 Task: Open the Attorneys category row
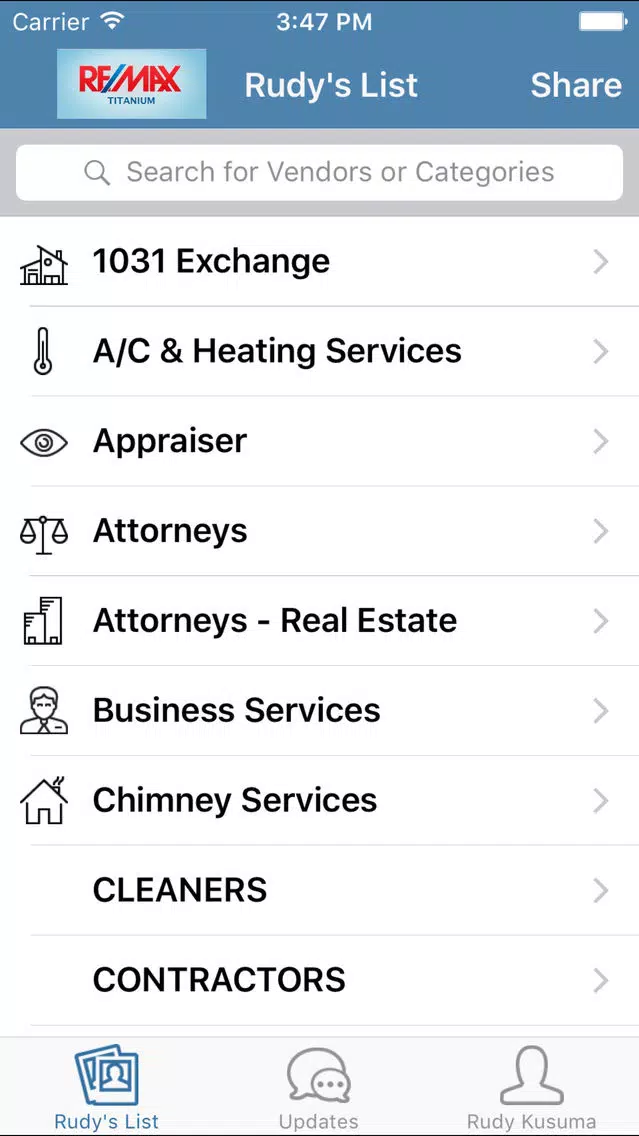coord(320,531)
